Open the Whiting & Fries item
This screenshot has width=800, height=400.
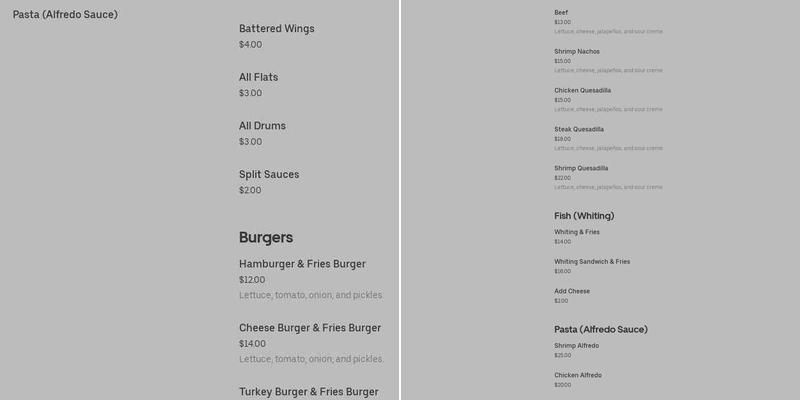click(x=577, y=232)
